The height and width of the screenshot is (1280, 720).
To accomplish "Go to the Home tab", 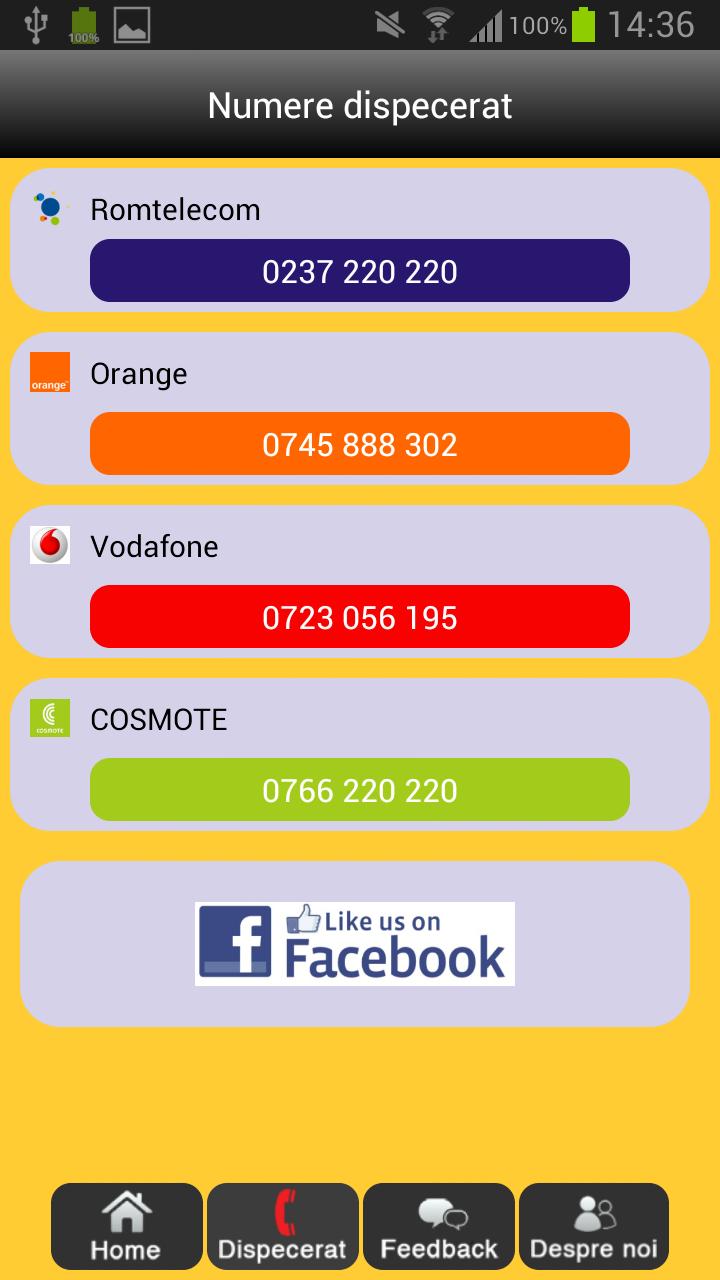I will (126, 1226).
